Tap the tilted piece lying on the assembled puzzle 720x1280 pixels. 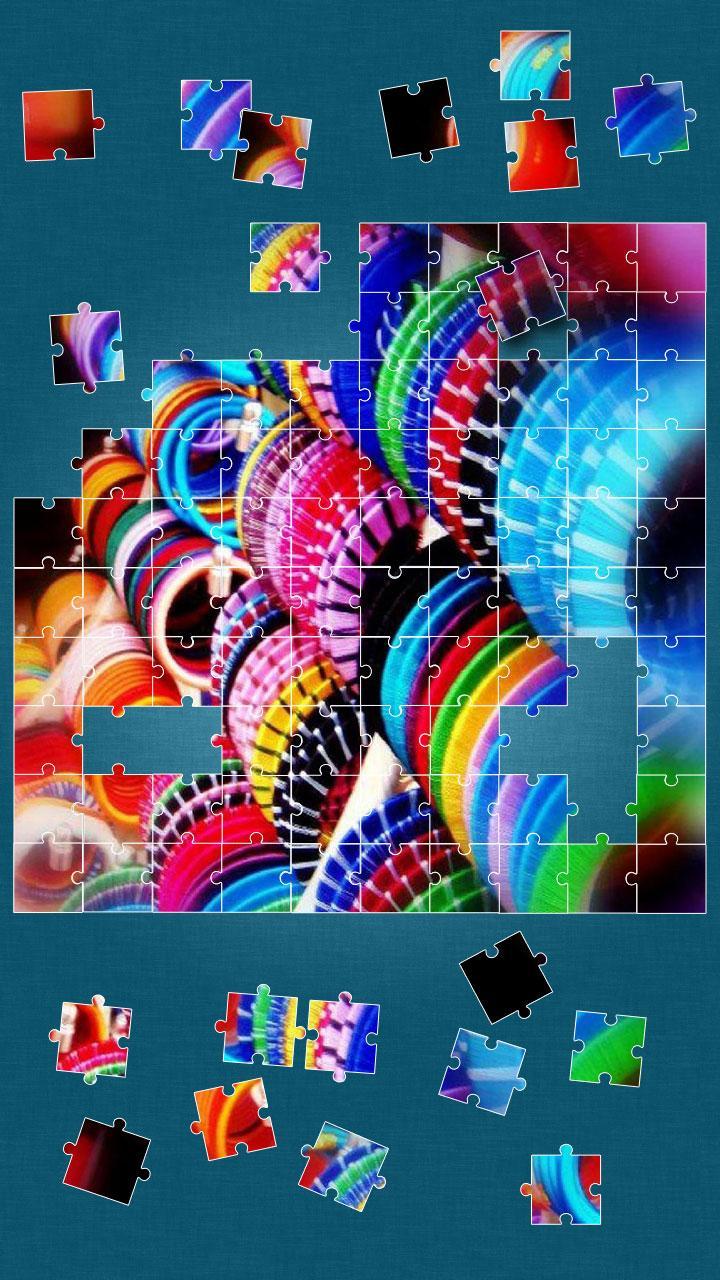(x=521, y=295)
